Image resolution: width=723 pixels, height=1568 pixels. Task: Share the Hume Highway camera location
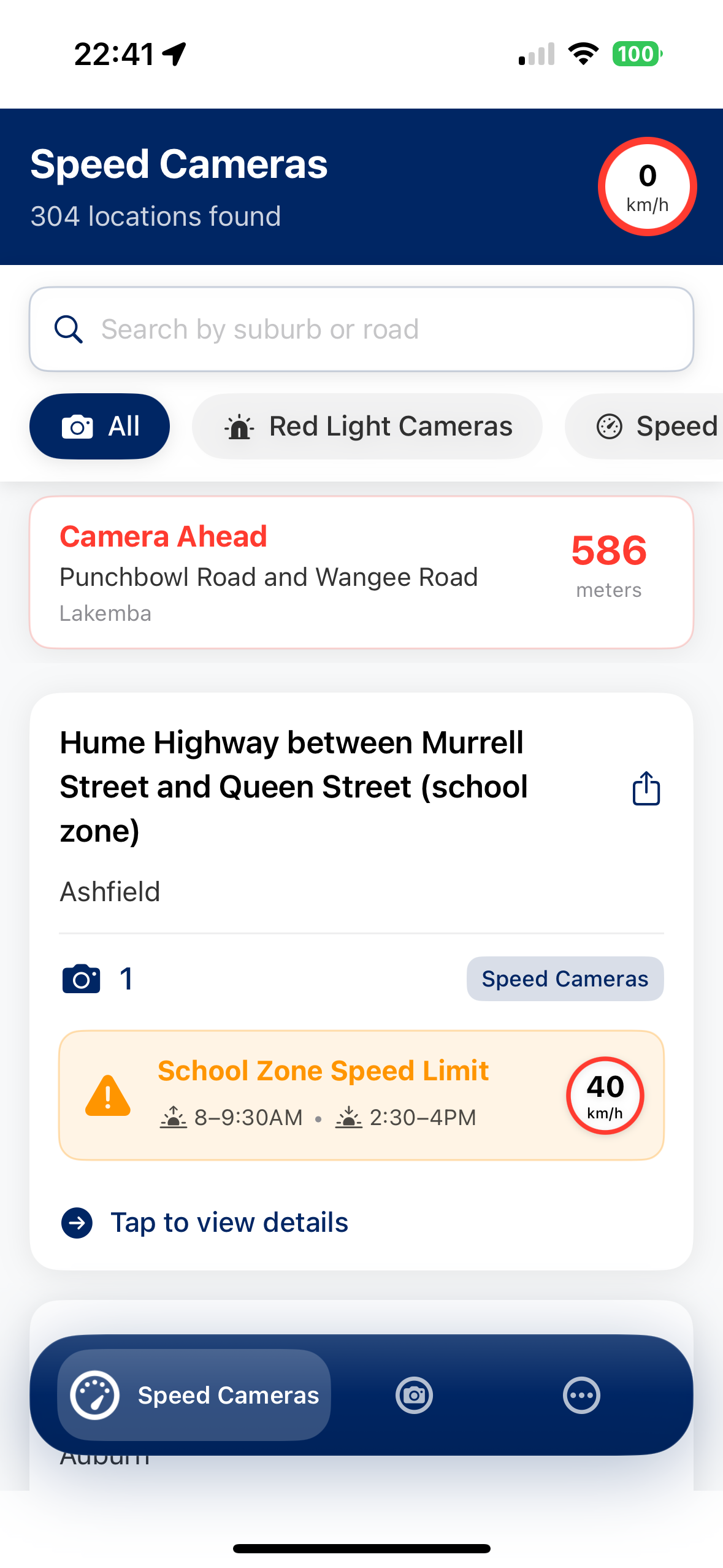click(646, 788)
